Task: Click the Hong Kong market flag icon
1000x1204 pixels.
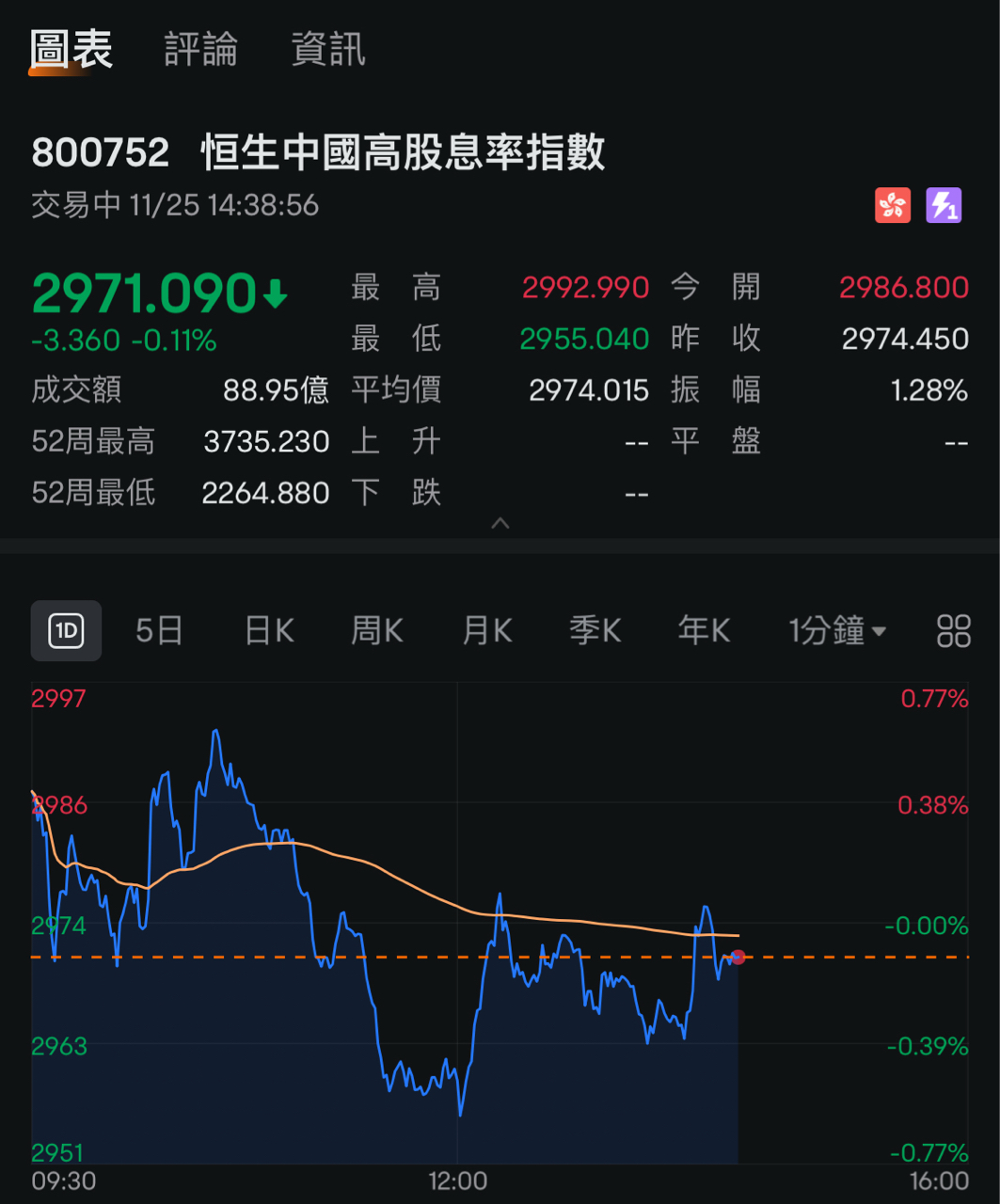Action: [x=891, y=205]
